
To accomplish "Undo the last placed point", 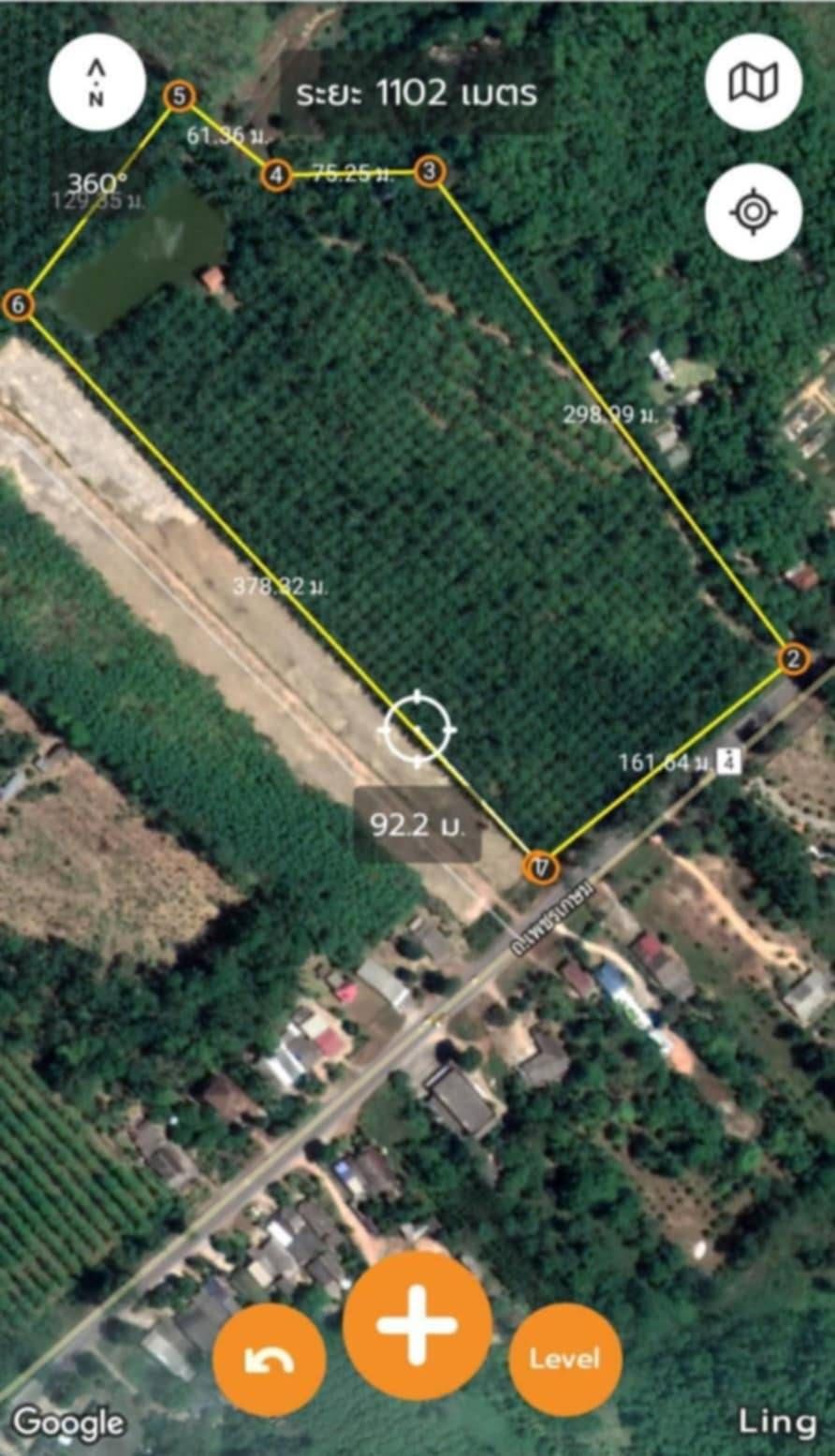I will [x=269, y=1360].
